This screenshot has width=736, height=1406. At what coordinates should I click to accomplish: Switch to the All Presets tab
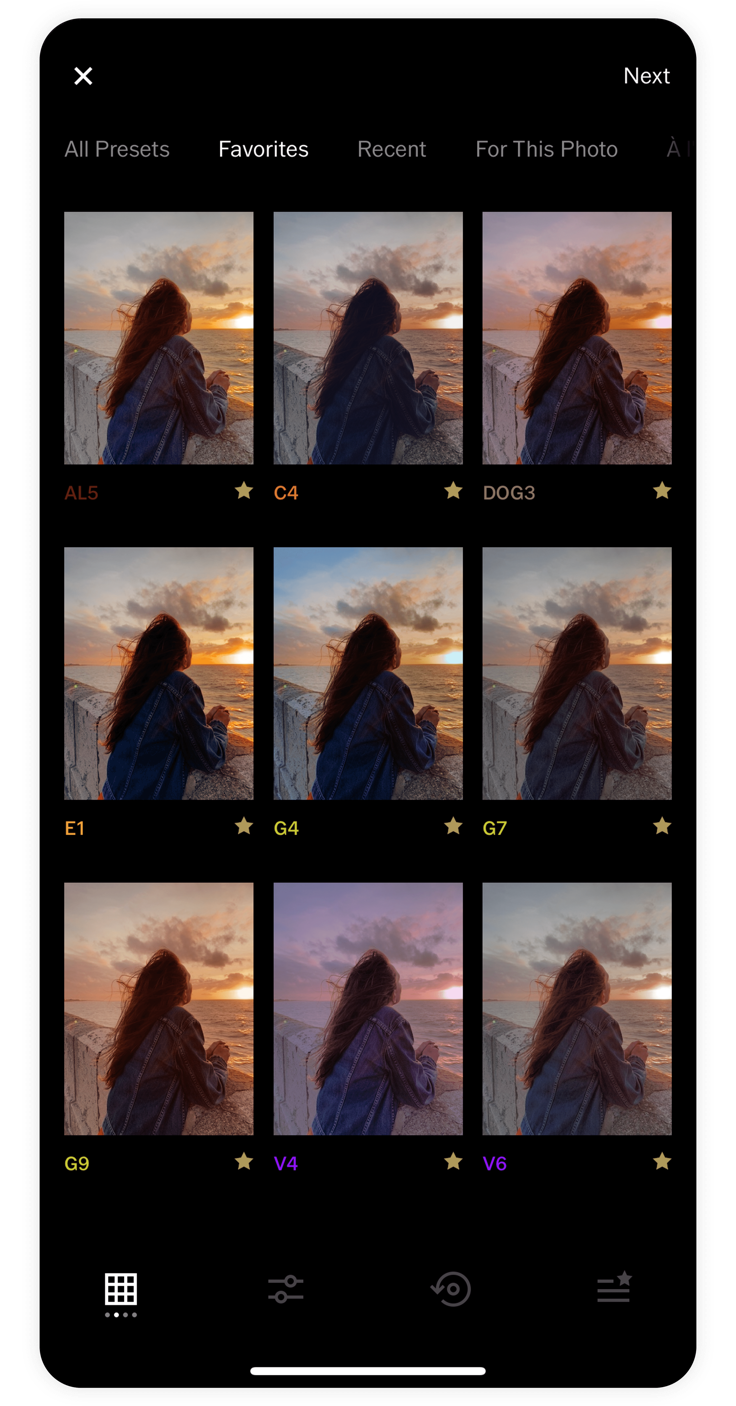tap(117, 149)
